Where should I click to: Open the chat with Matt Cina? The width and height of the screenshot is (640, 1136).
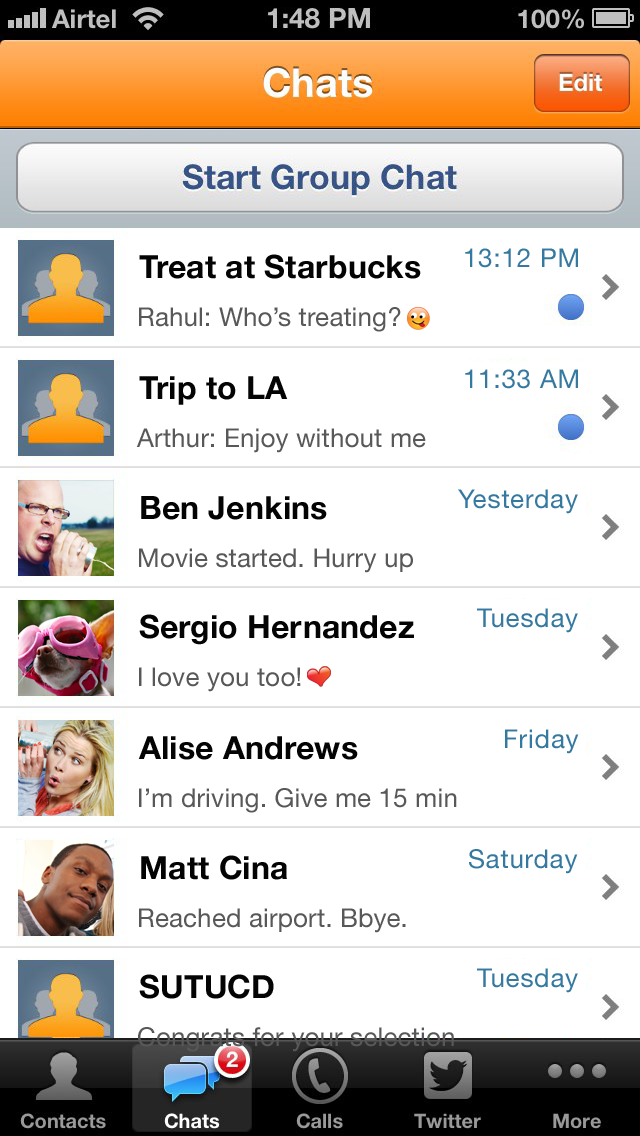click(x=320, y=888)
